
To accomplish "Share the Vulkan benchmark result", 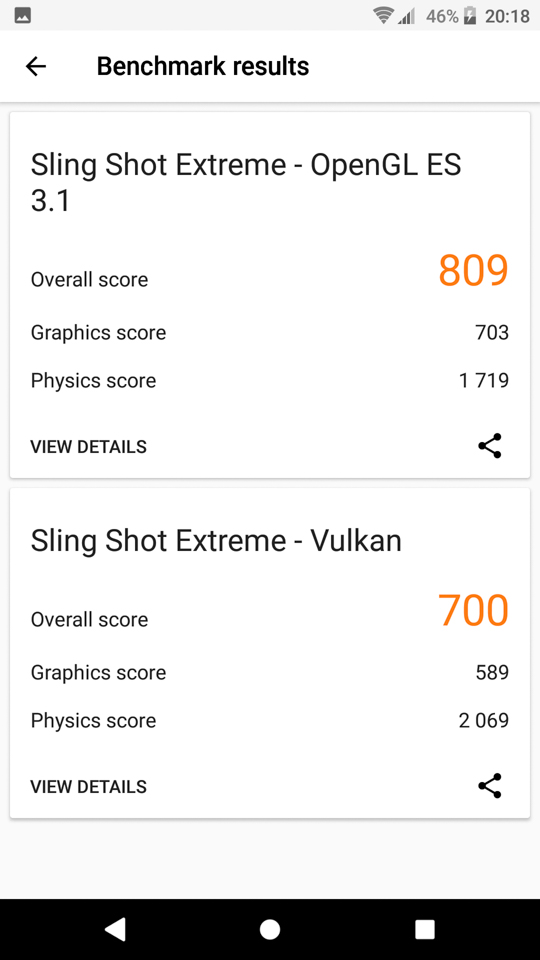I will [x=490, y=786].
